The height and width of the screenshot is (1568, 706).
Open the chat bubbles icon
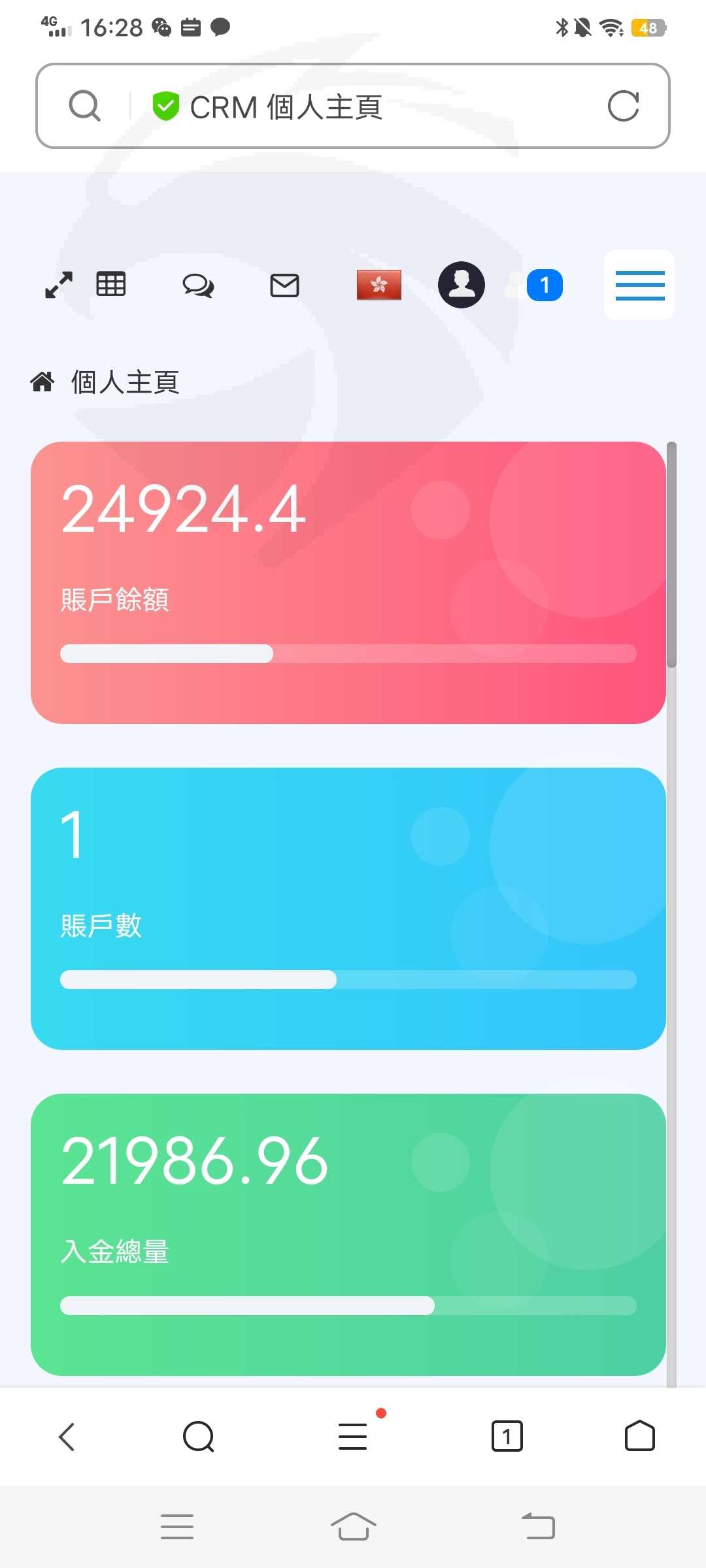pyautogui.click(x=198, y=286)
